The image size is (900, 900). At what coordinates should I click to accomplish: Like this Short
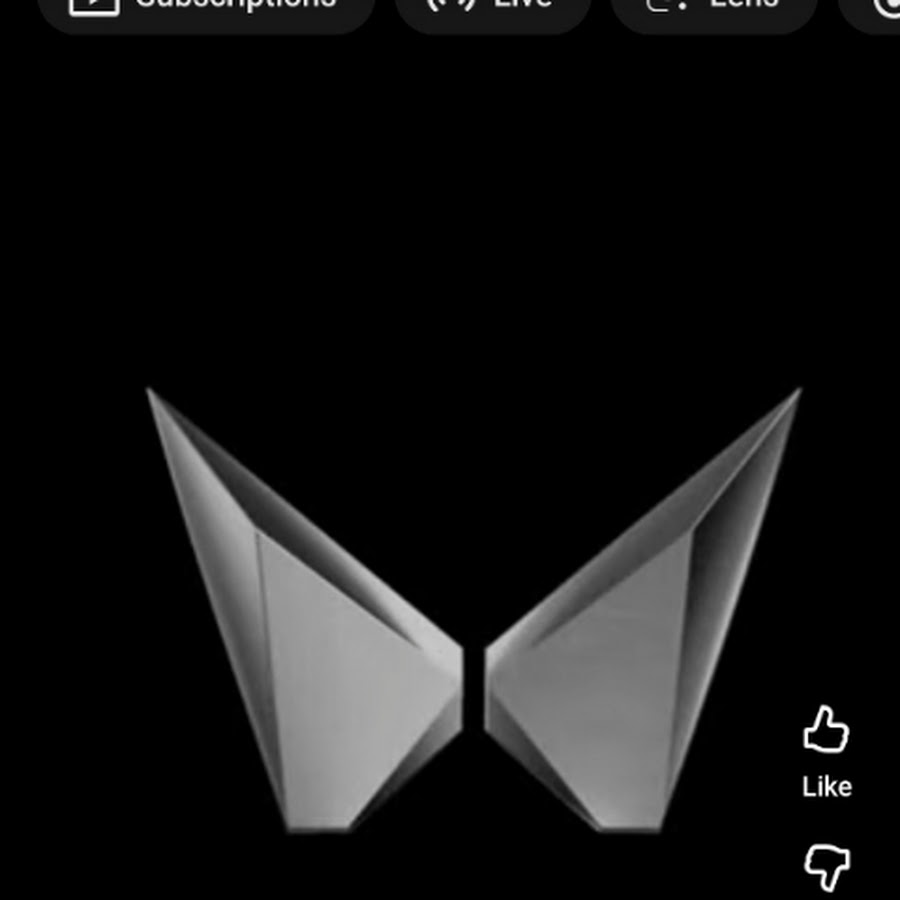coord(826,732)
